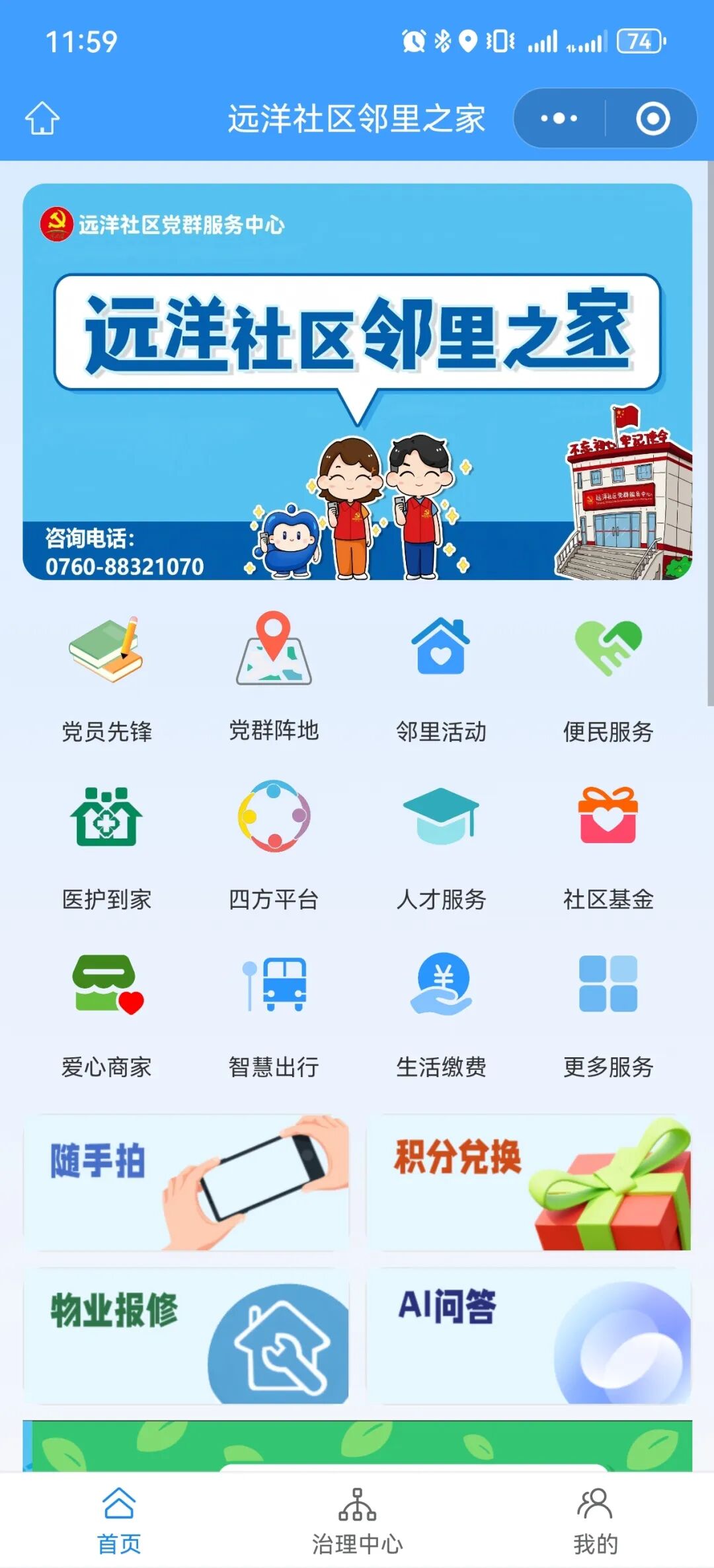Open 人才服务
714x1568 pixels.
441,846
